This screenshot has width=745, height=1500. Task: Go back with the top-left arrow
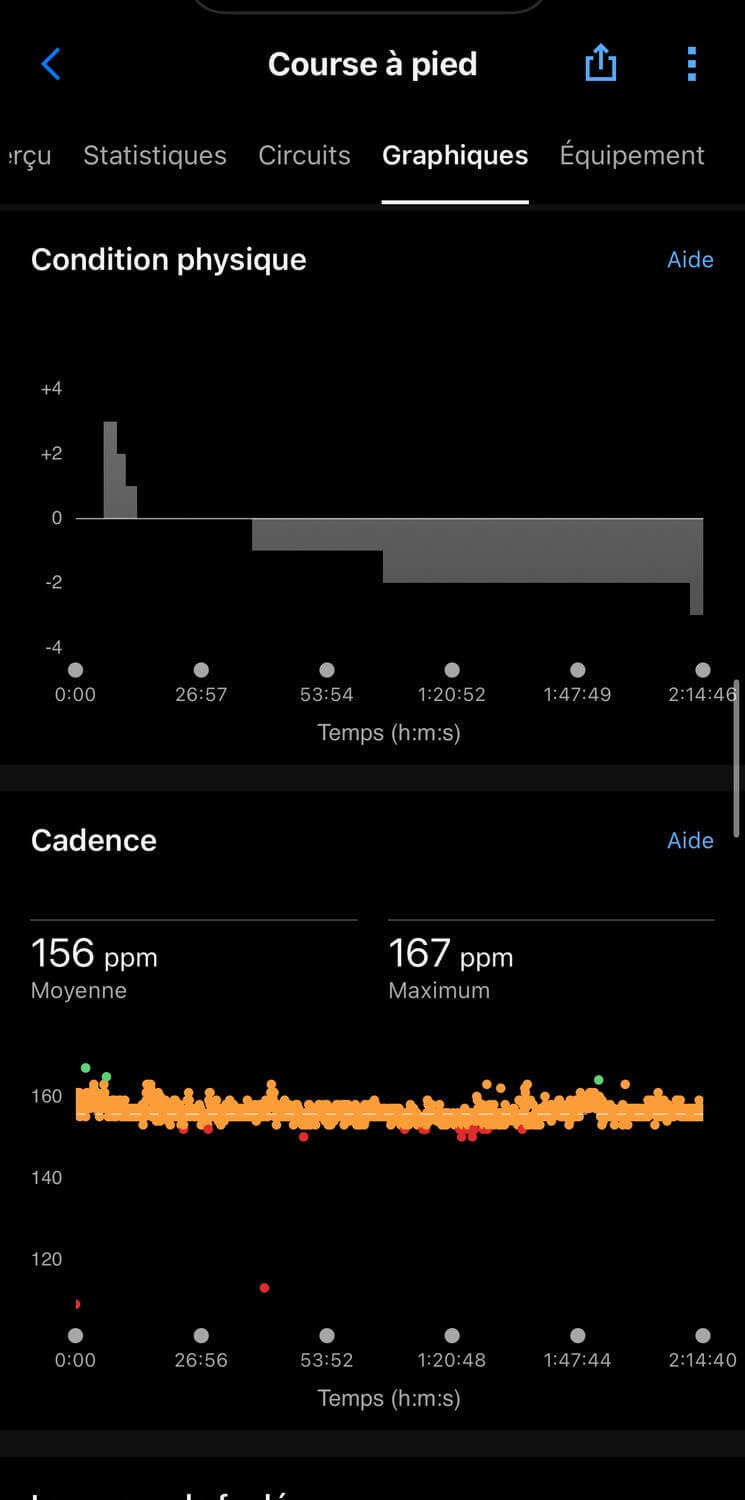[51, 65]
